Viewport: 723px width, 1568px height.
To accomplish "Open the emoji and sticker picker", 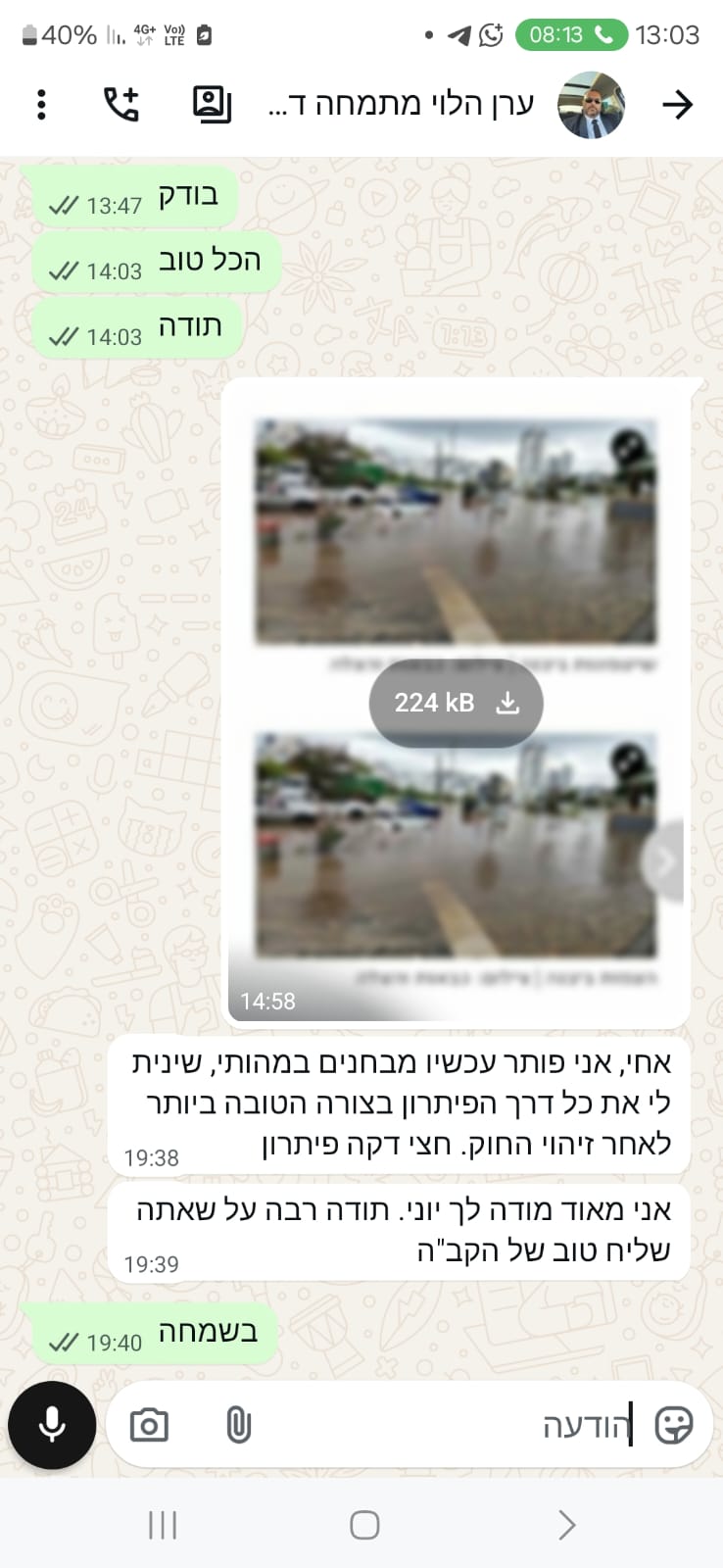I will [673, 1425].
